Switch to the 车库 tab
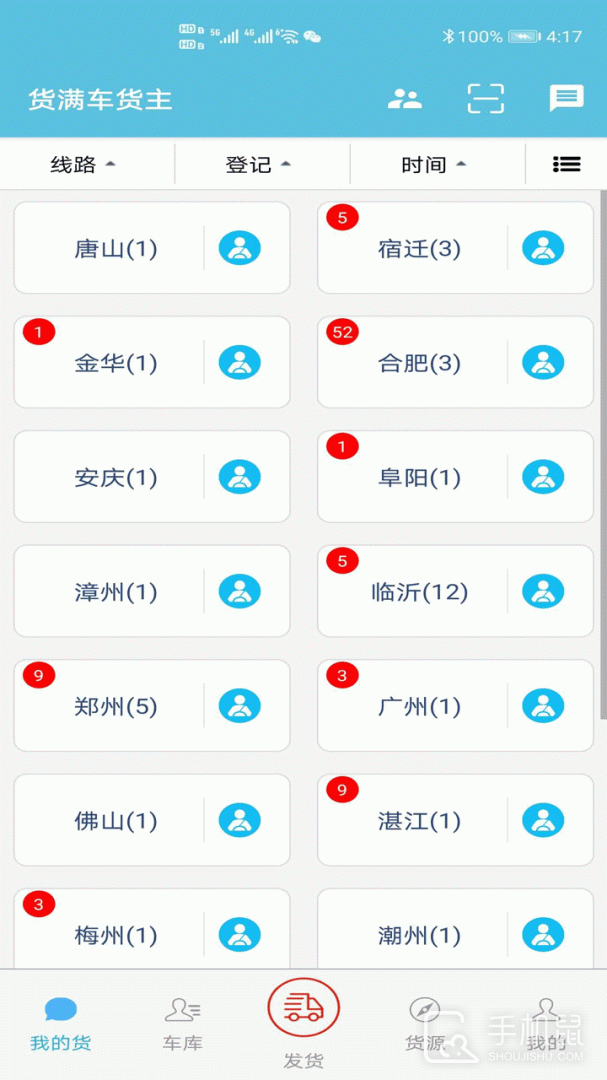Screen dimensions: 607x1080 tap(182, 1024)
